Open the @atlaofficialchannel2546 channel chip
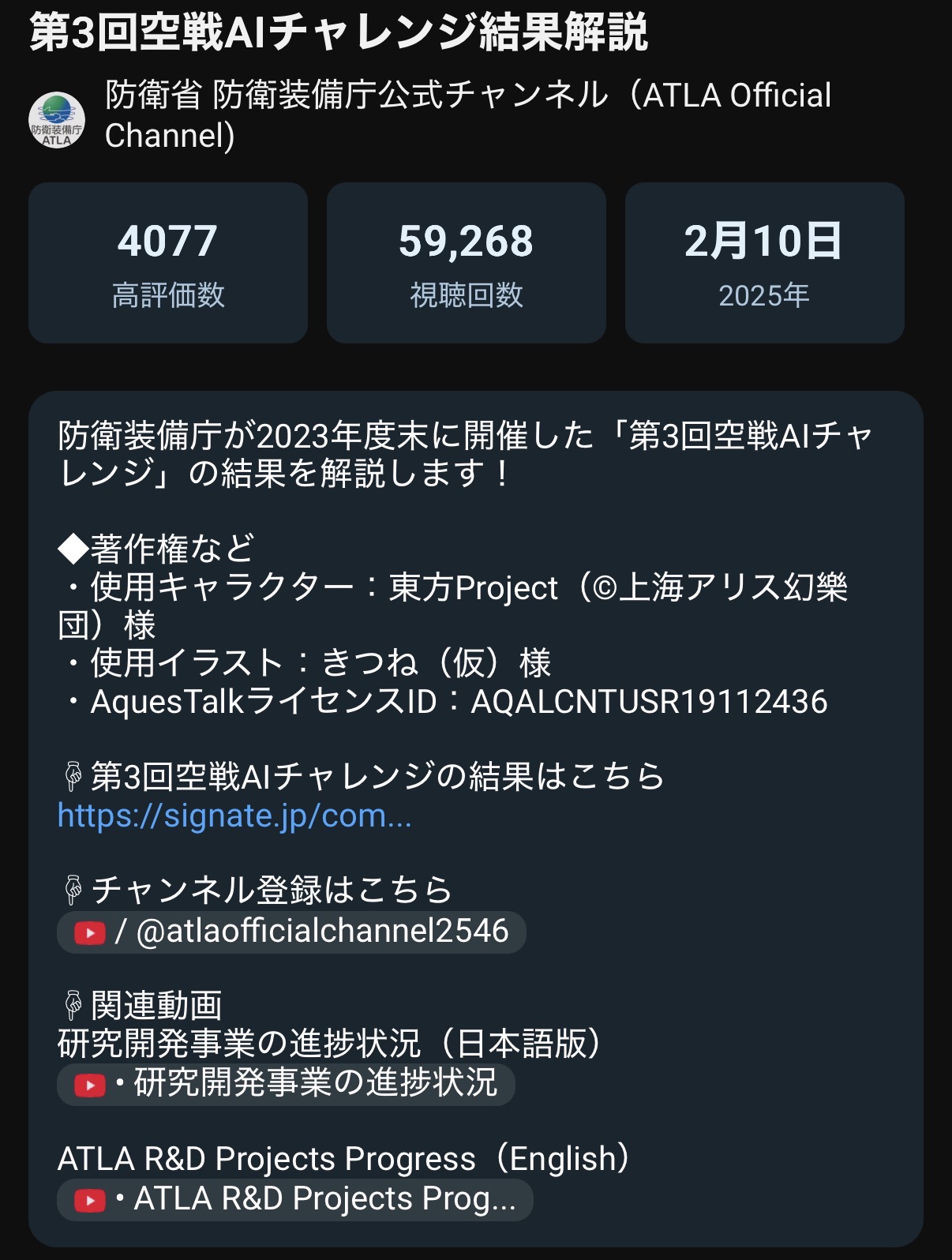 (x=291, y=932)
